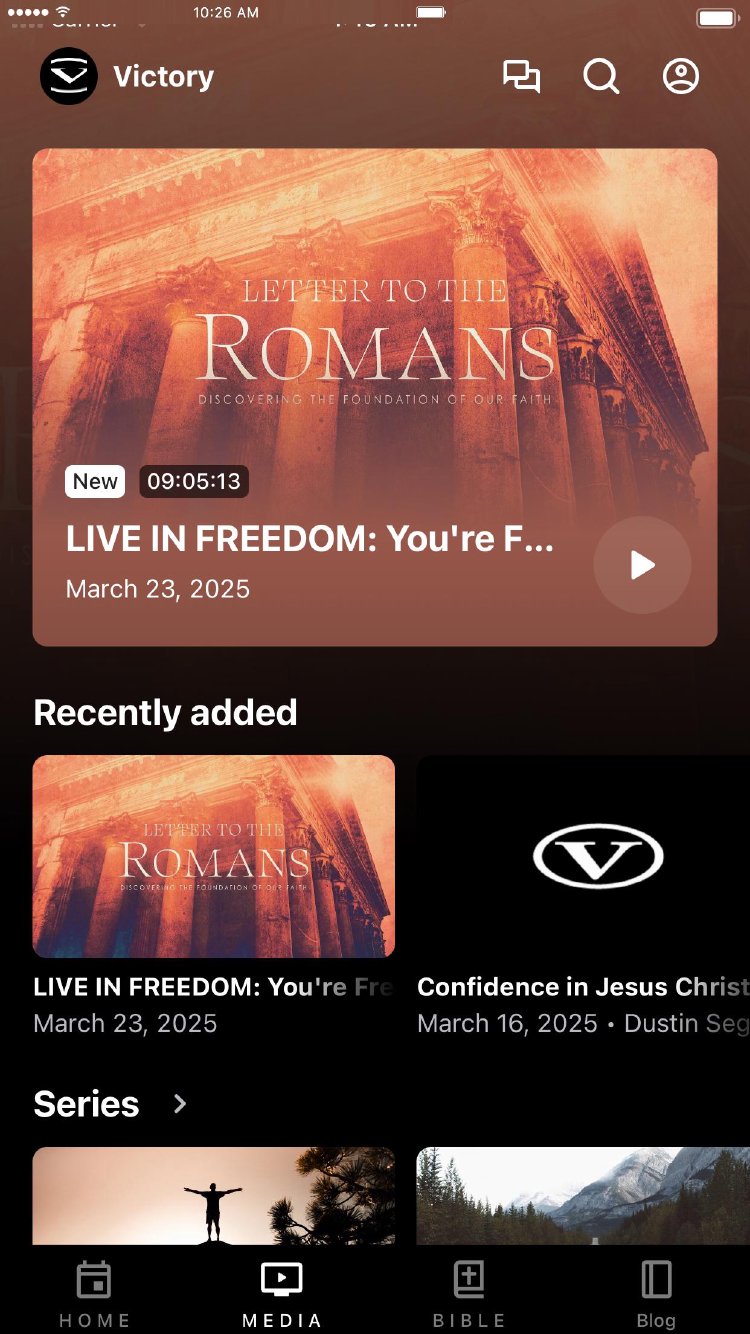The height and width of the screenshot is (1334, 750).
Task: Open the Letter to the Romans thumbnail under Recently added
Action: [x=214, y=856]
